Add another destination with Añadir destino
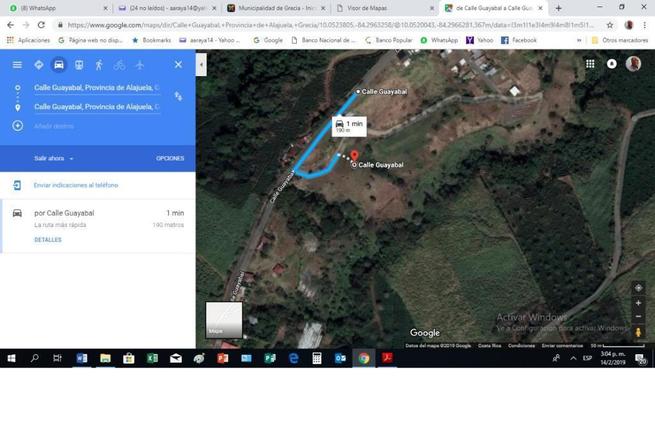This screenshot has width=655, height=431. point(54,126)
